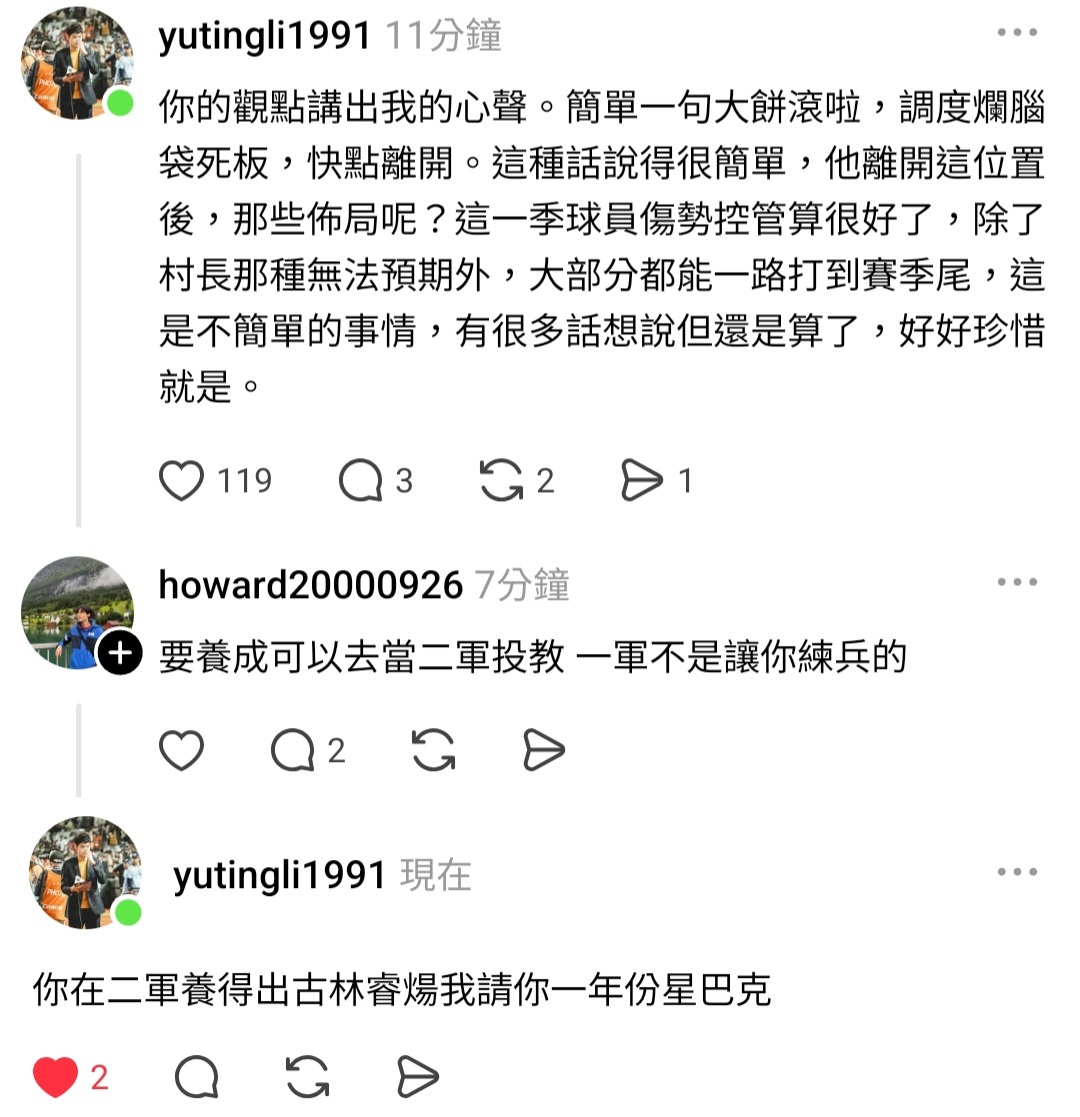
Task: Open overflow menu on the 現在 comment
Action: coord(1017,872)
